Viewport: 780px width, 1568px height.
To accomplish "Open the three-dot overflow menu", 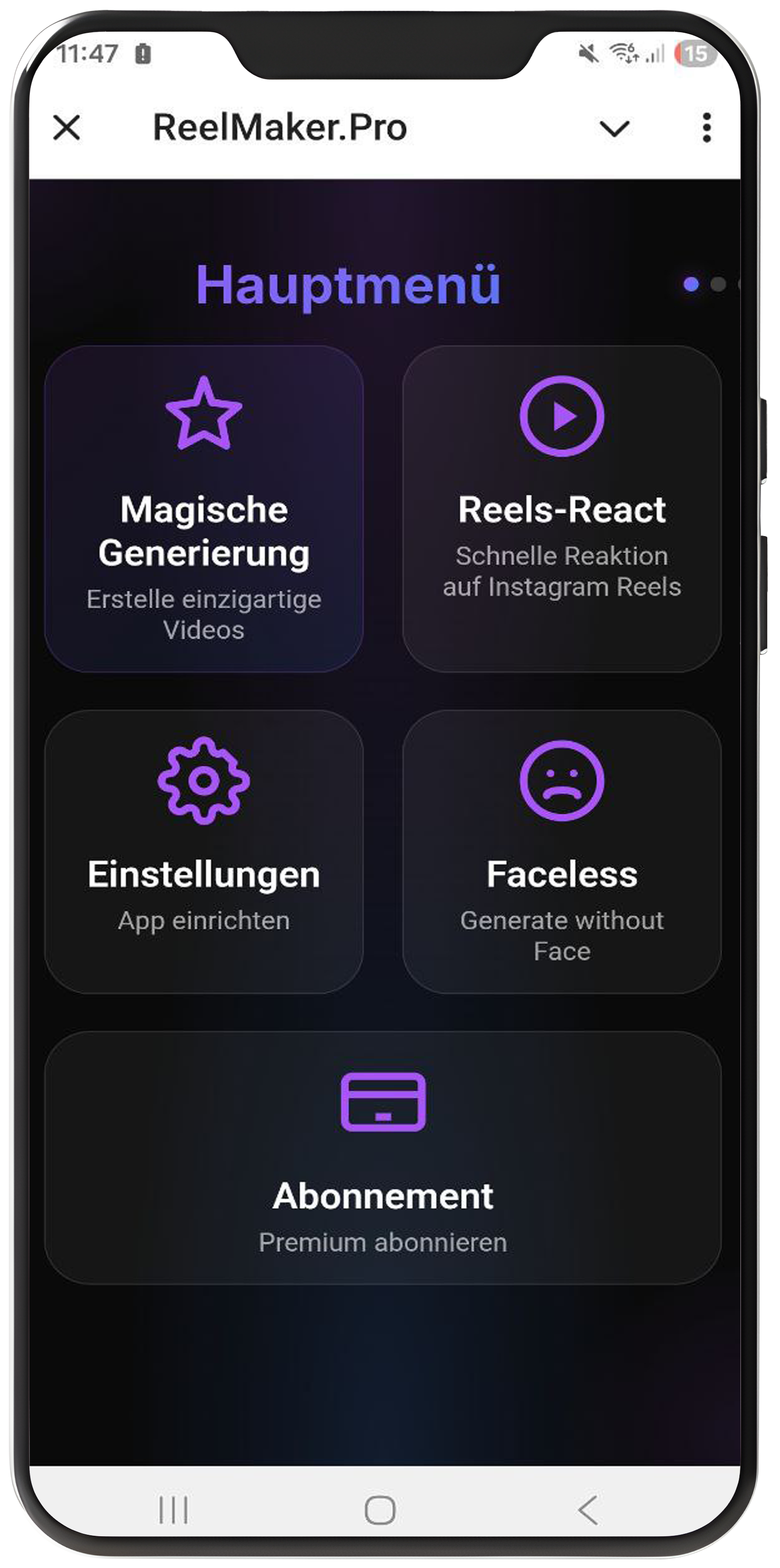I will [x=706, y=128].
